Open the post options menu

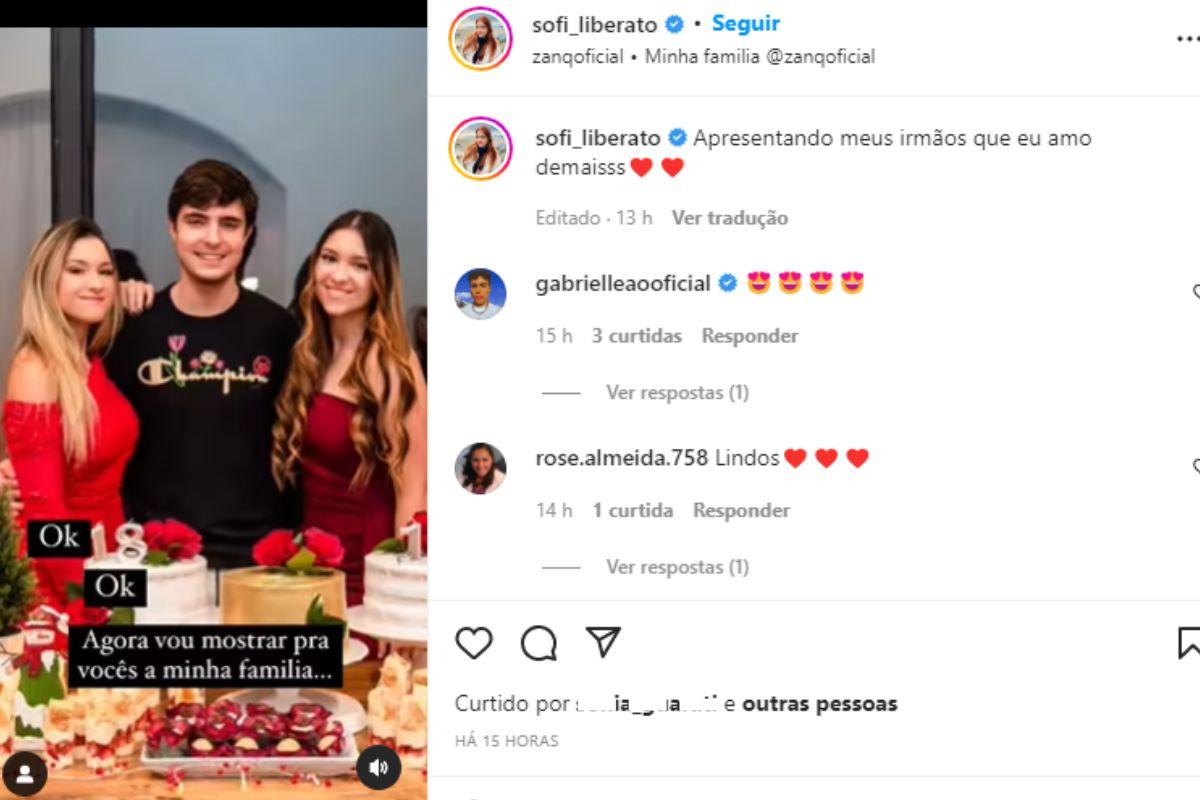click(x=1187, y=39)
